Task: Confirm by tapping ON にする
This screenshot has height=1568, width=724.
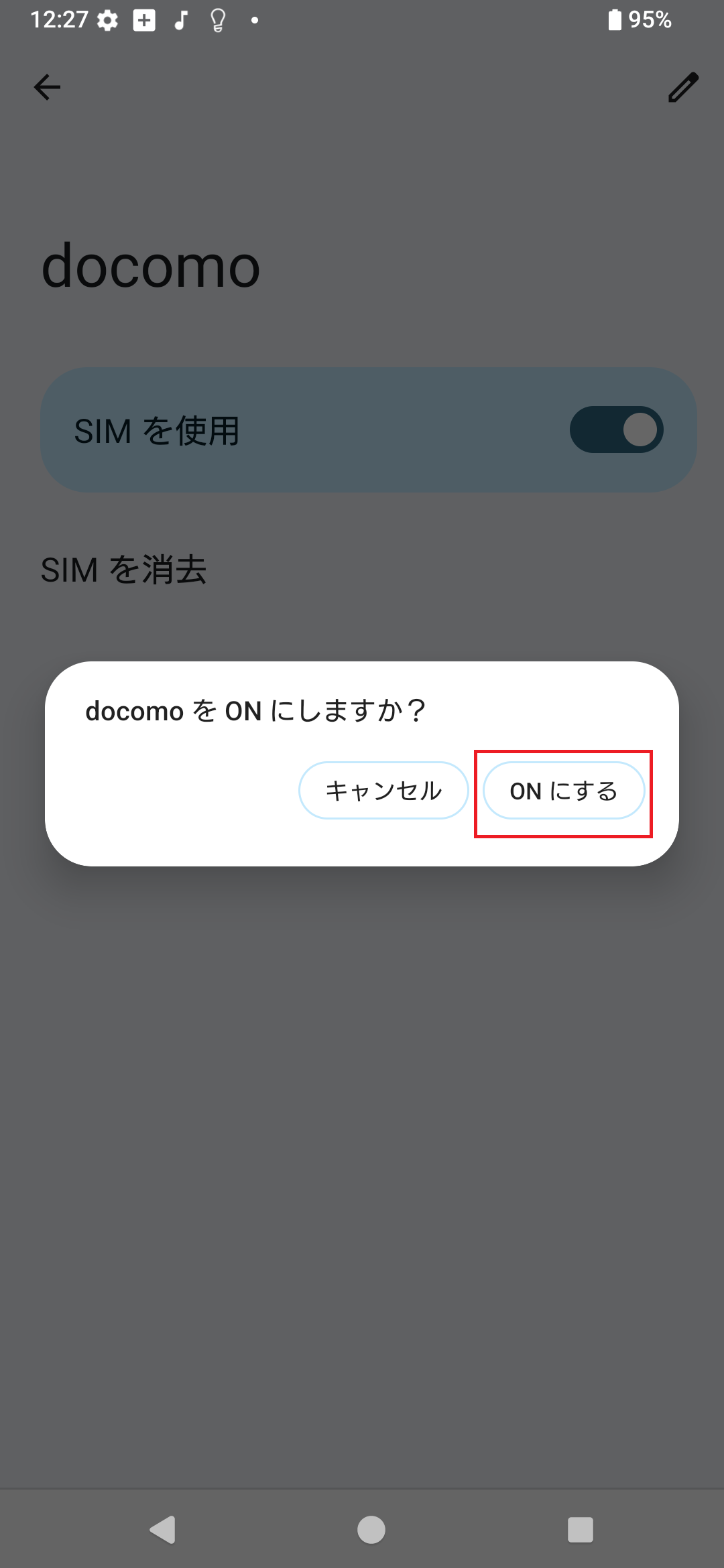Action: (564, 791)
